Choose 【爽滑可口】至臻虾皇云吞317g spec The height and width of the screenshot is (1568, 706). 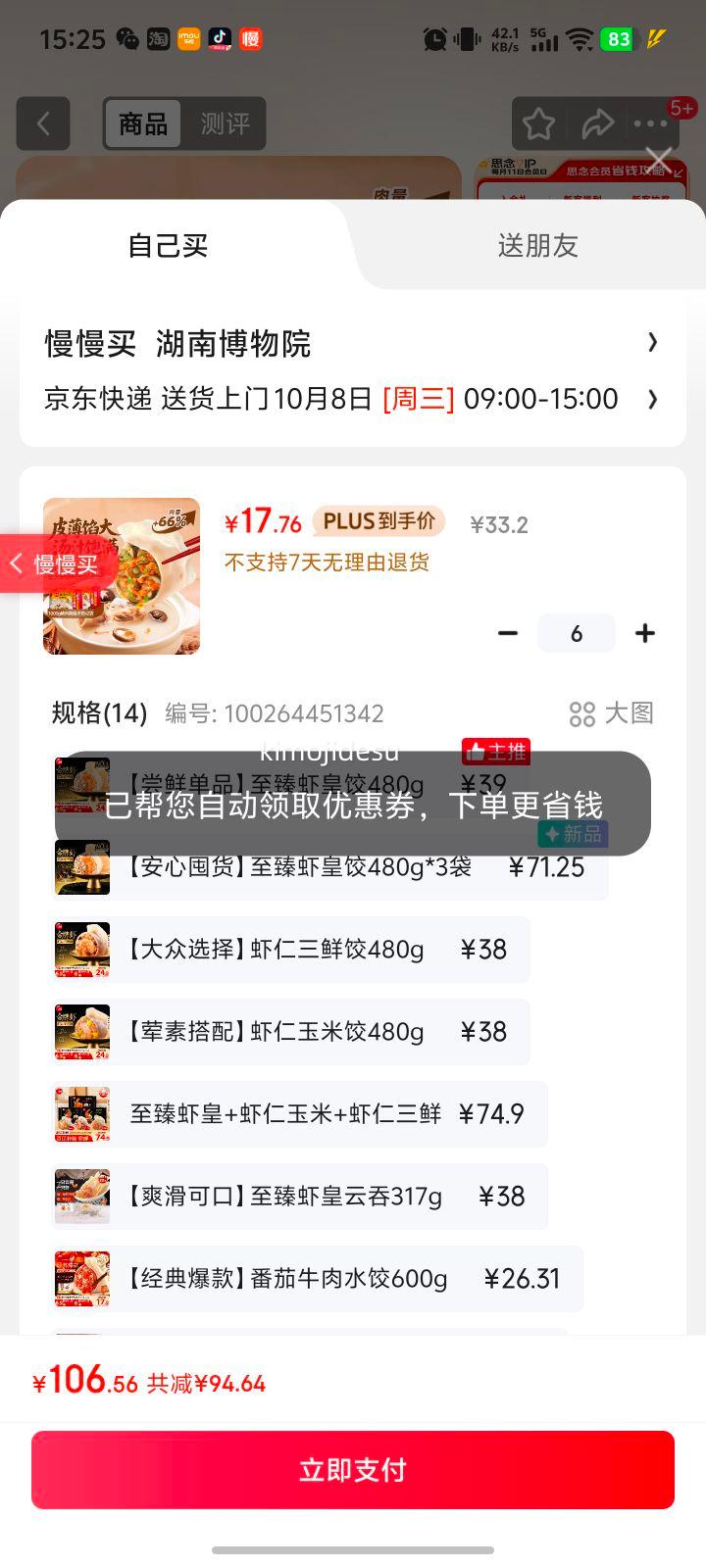298,1197
